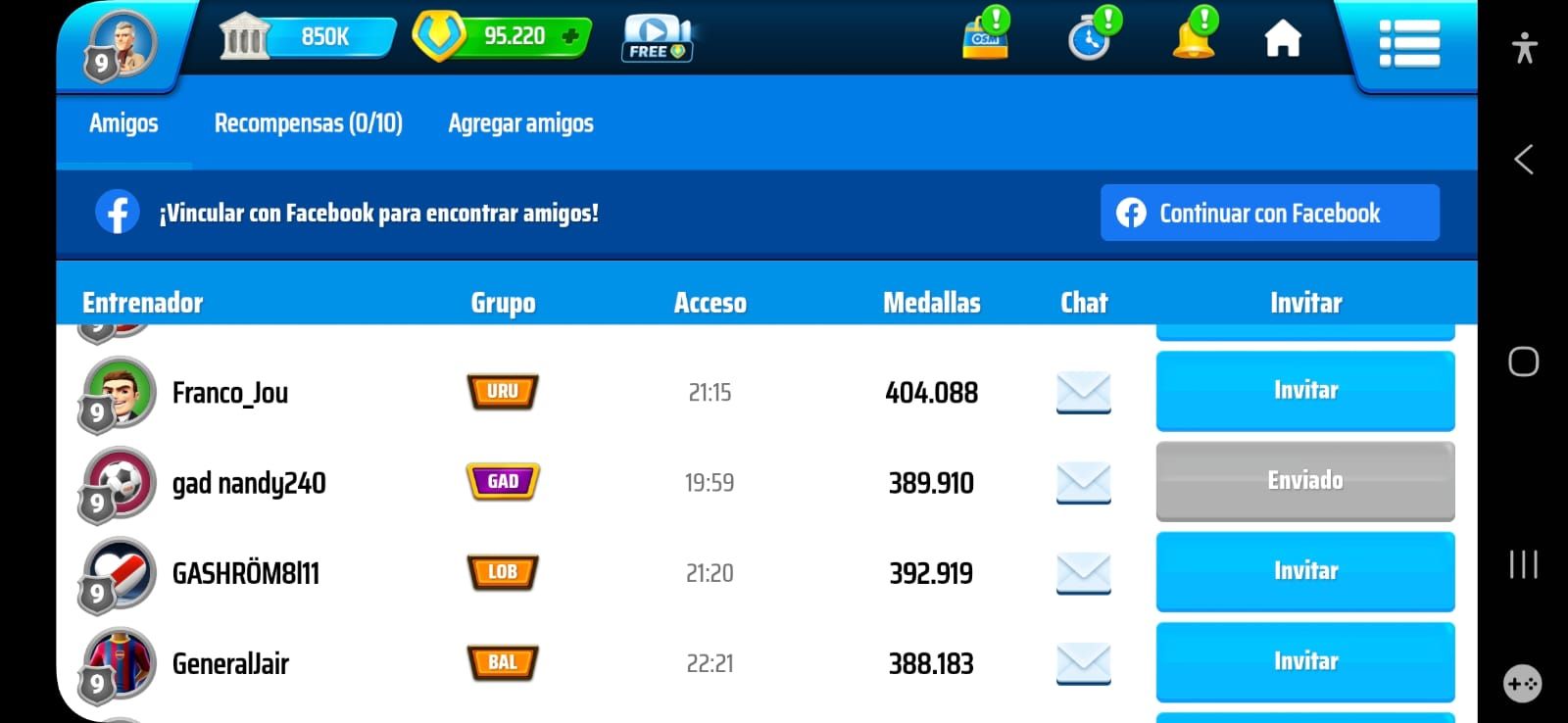Watch the FREE video for coins
Viewport: 1568px width, 723px height.
click(x=657, y=39)
